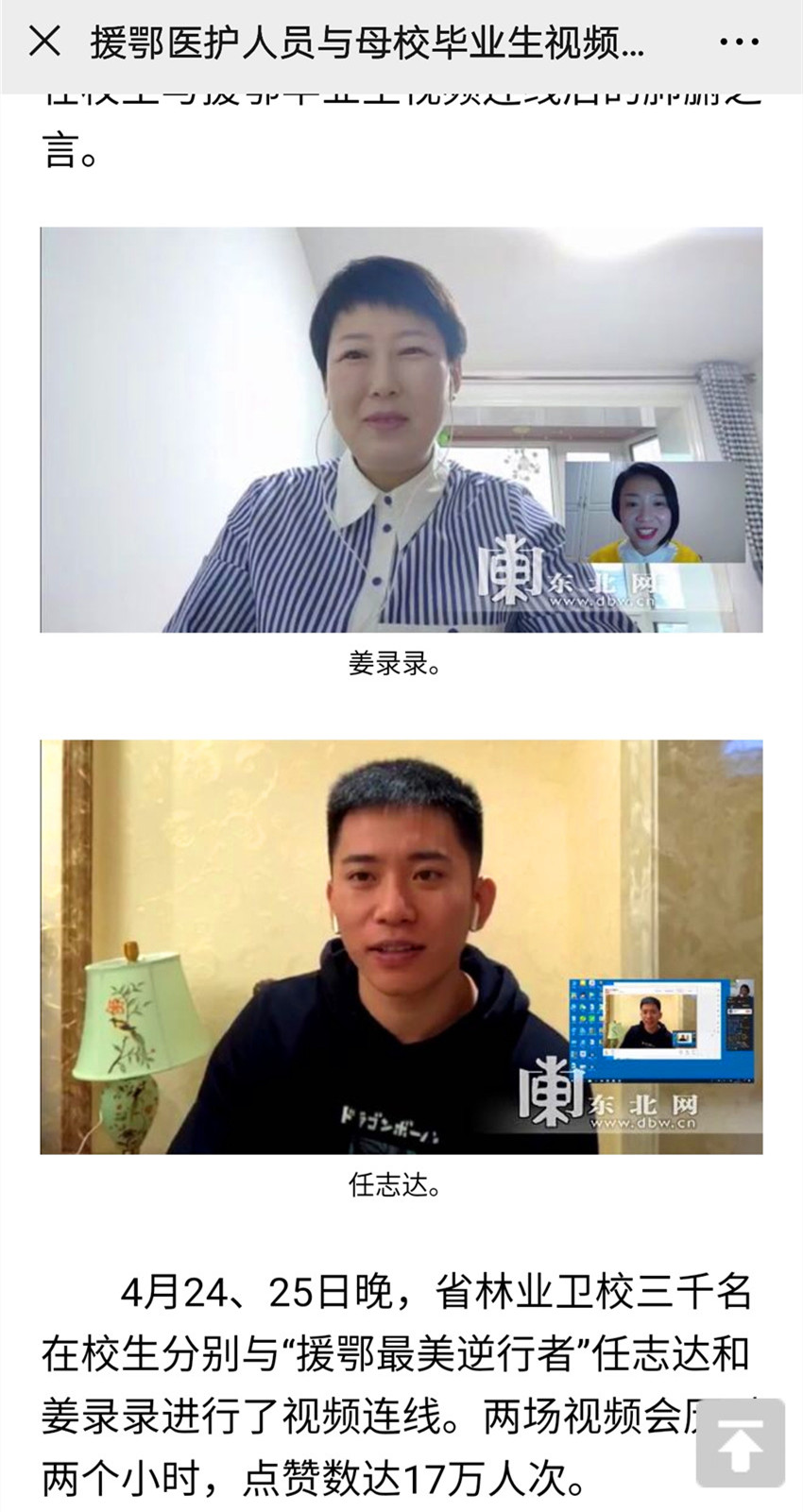Close the article page

[44, 42]
